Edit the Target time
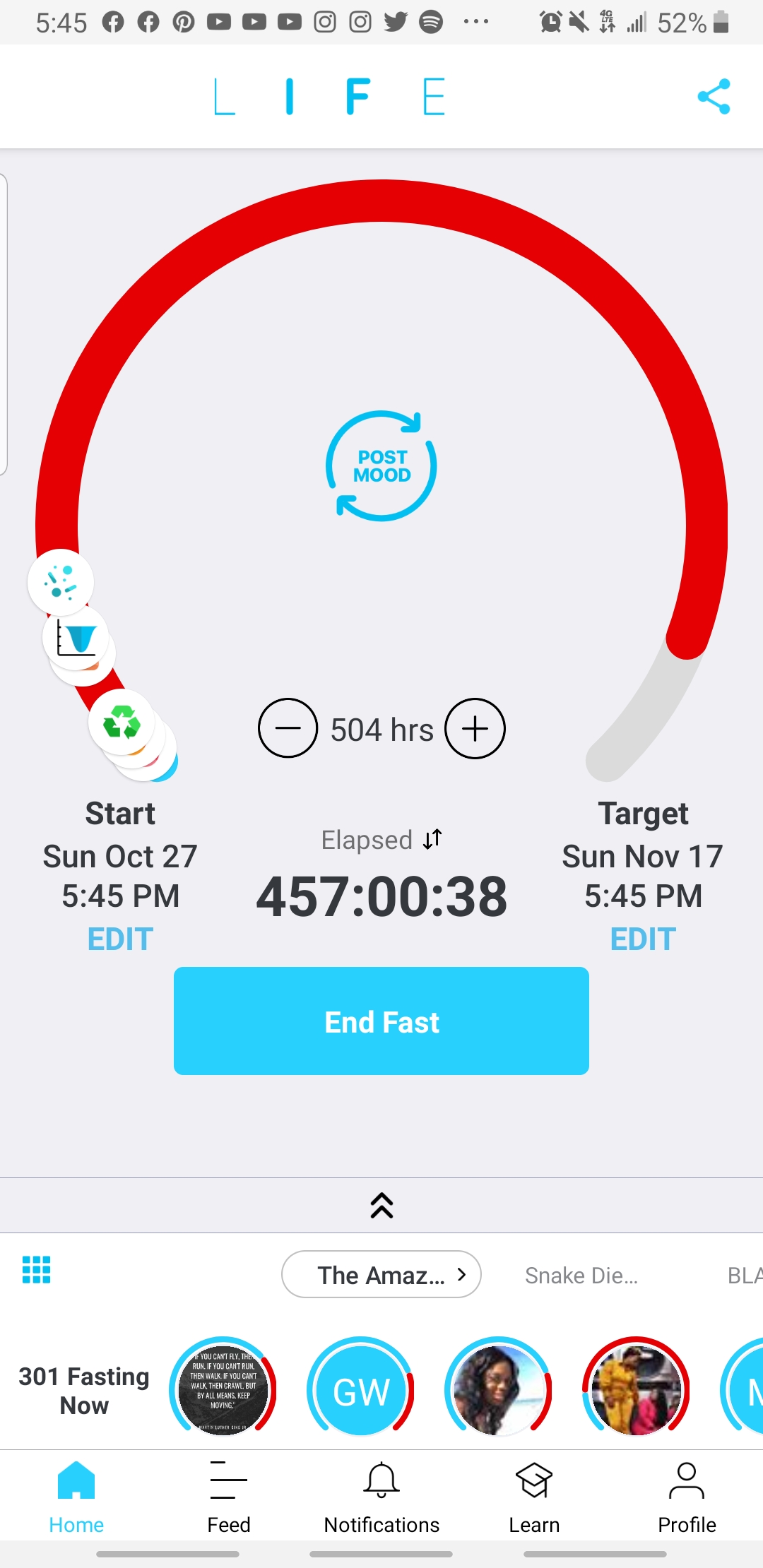Viewport: 763px width, 1568px height. [643, 939]
